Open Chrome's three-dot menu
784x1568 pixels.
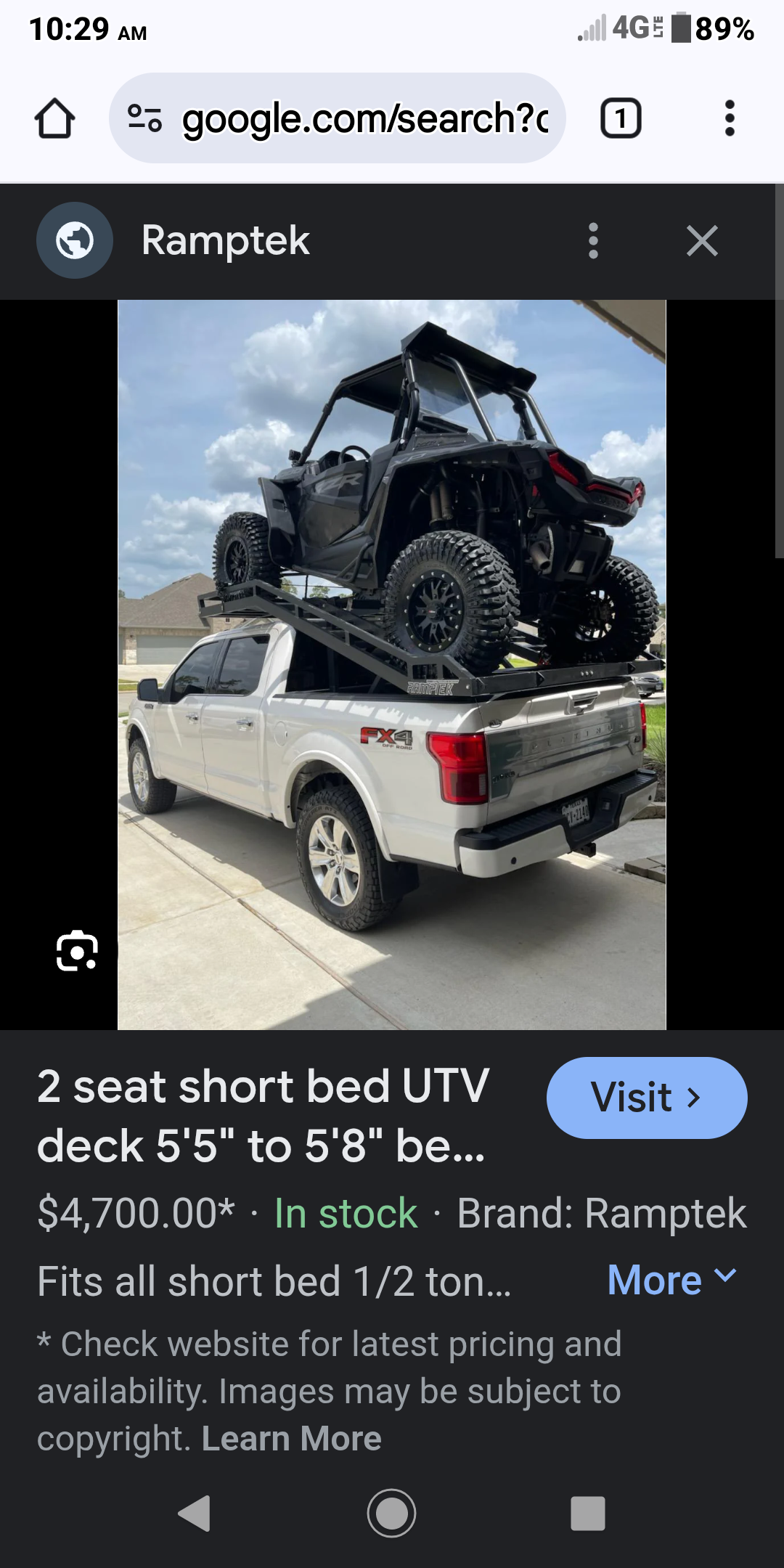pos(730,118)
